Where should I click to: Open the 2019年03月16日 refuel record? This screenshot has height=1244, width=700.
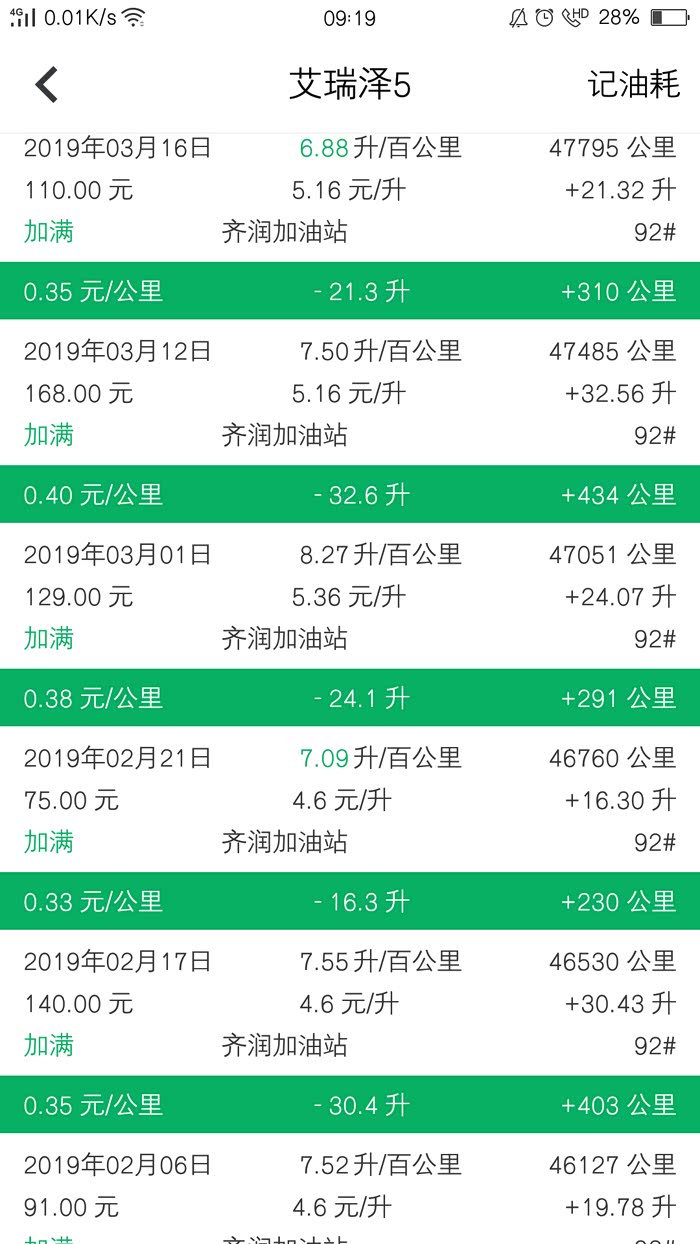point(350,190)
